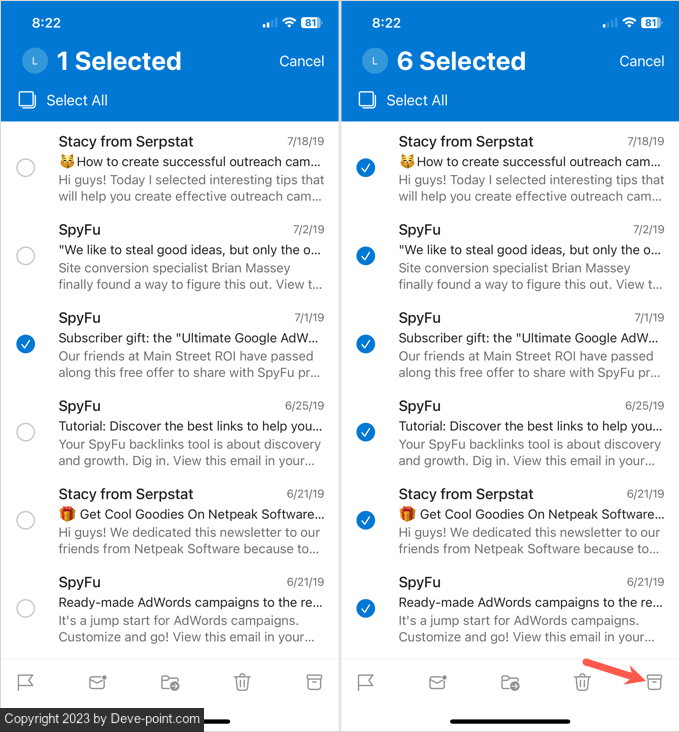Tap Cancel on the 6 Selected screen

tap(641, 61)
